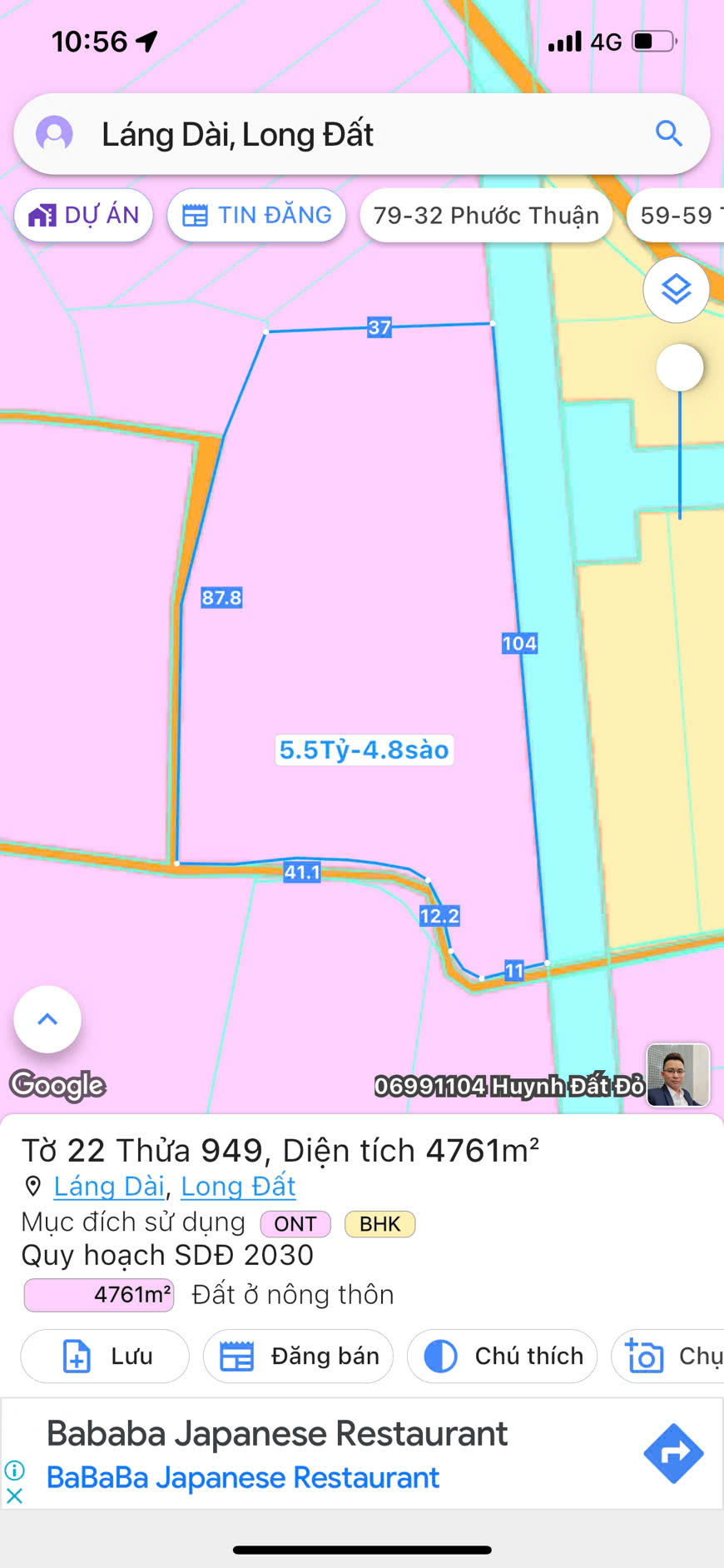Expand panel with the up chevron button
This screenshot has width=724, height=1568.
pyautogui.click(x=47, y=1019)
